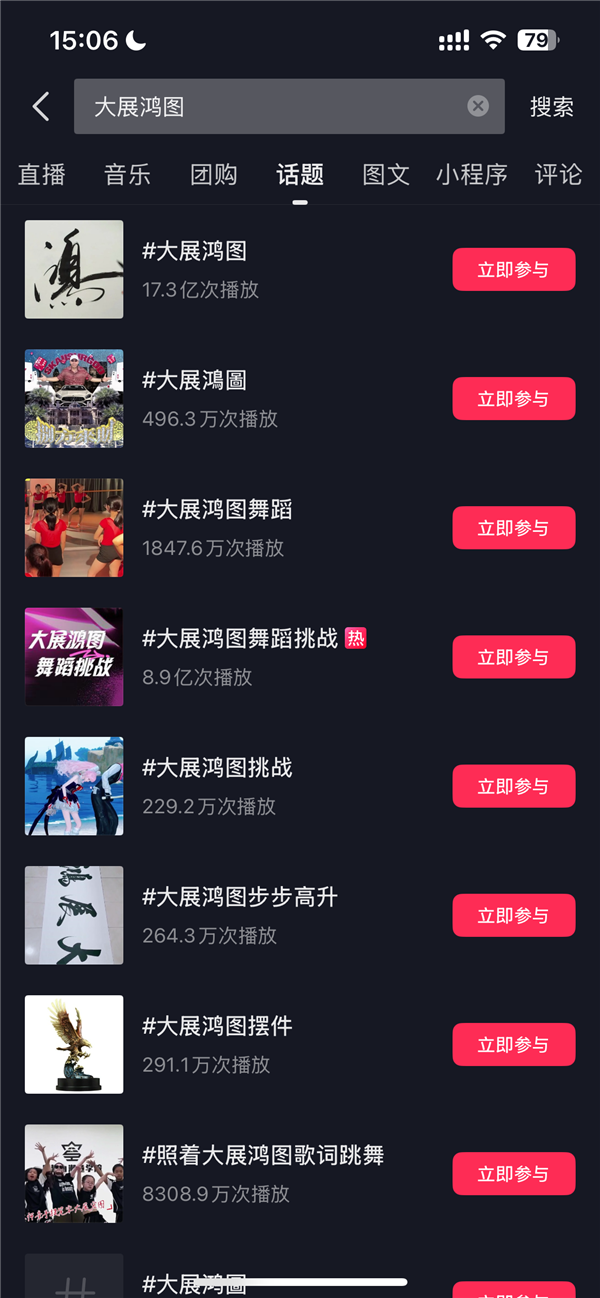This screenshot has height=1298, width=600.
Task: View the #大展鸿图摆件 topic
Action: [217, 1026]
